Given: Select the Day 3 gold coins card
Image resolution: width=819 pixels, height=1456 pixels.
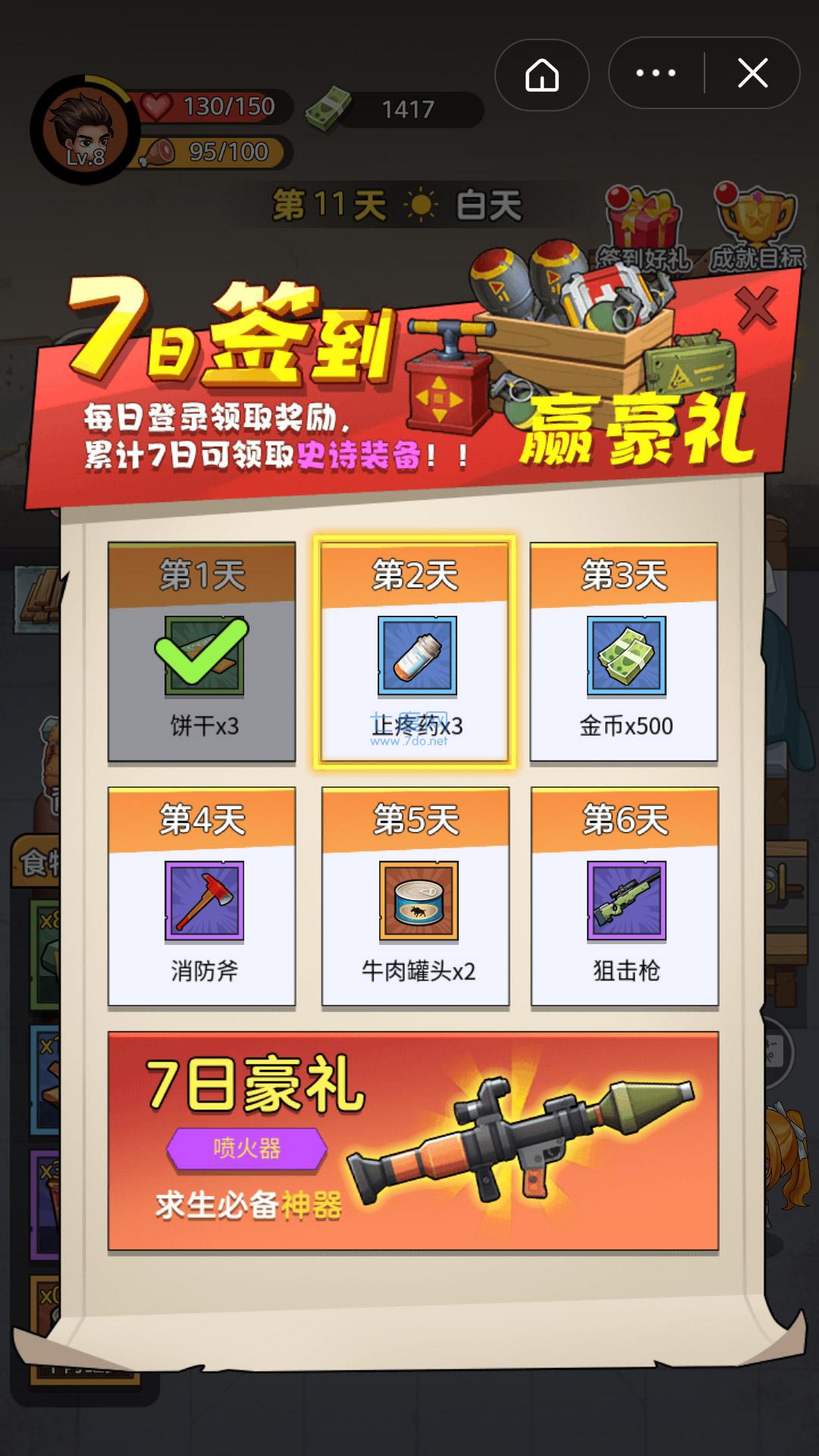Looking at the screenshot, I should 624,652.
